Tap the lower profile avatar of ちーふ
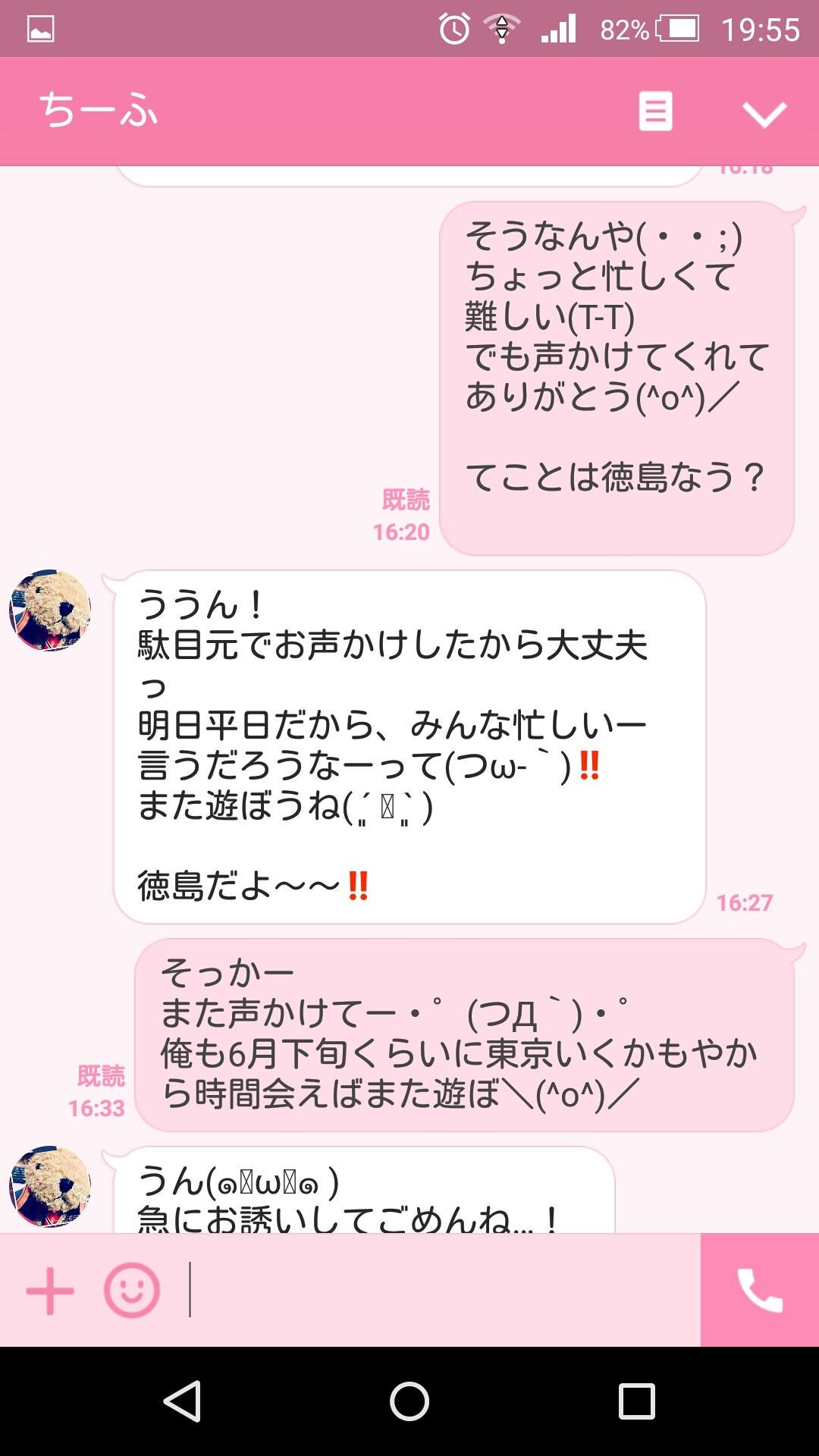The image size is (819, 1456). 48,1187
